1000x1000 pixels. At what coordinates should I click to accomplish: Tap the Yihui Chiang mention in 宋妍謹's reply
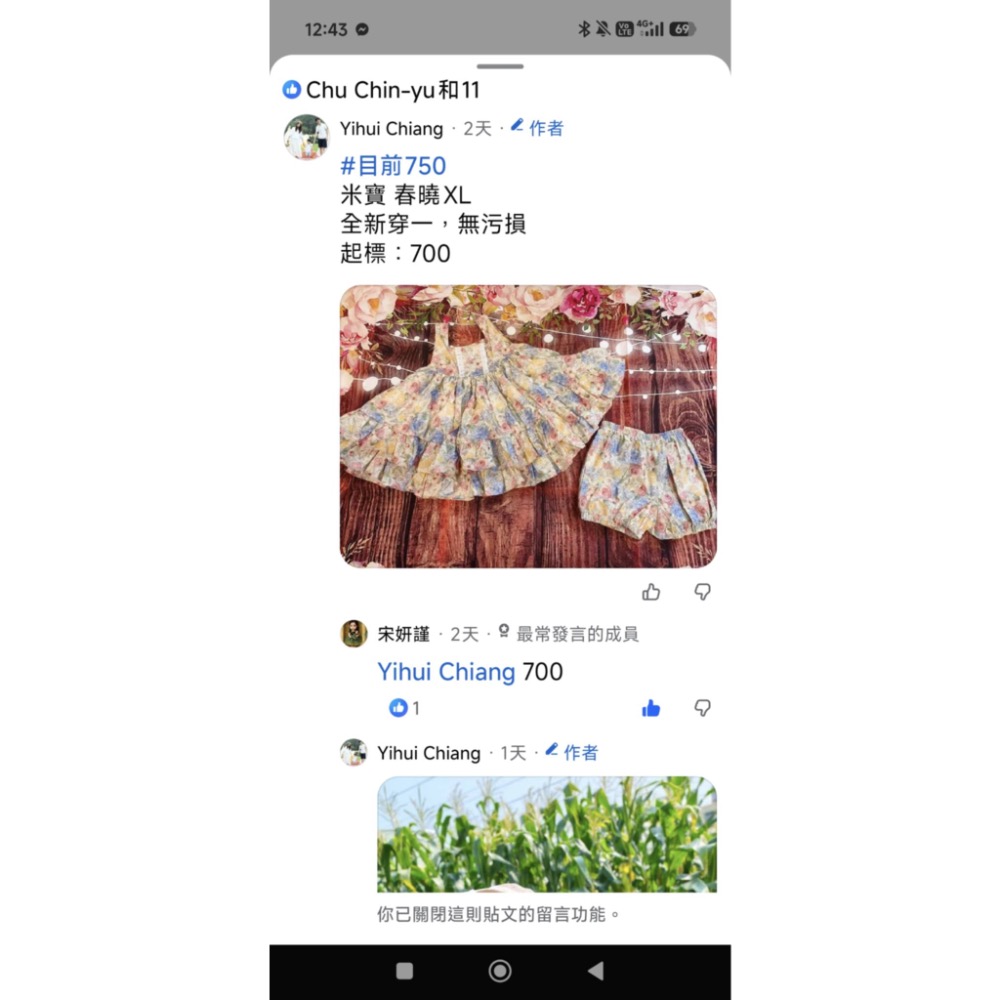tap(446, 672)
